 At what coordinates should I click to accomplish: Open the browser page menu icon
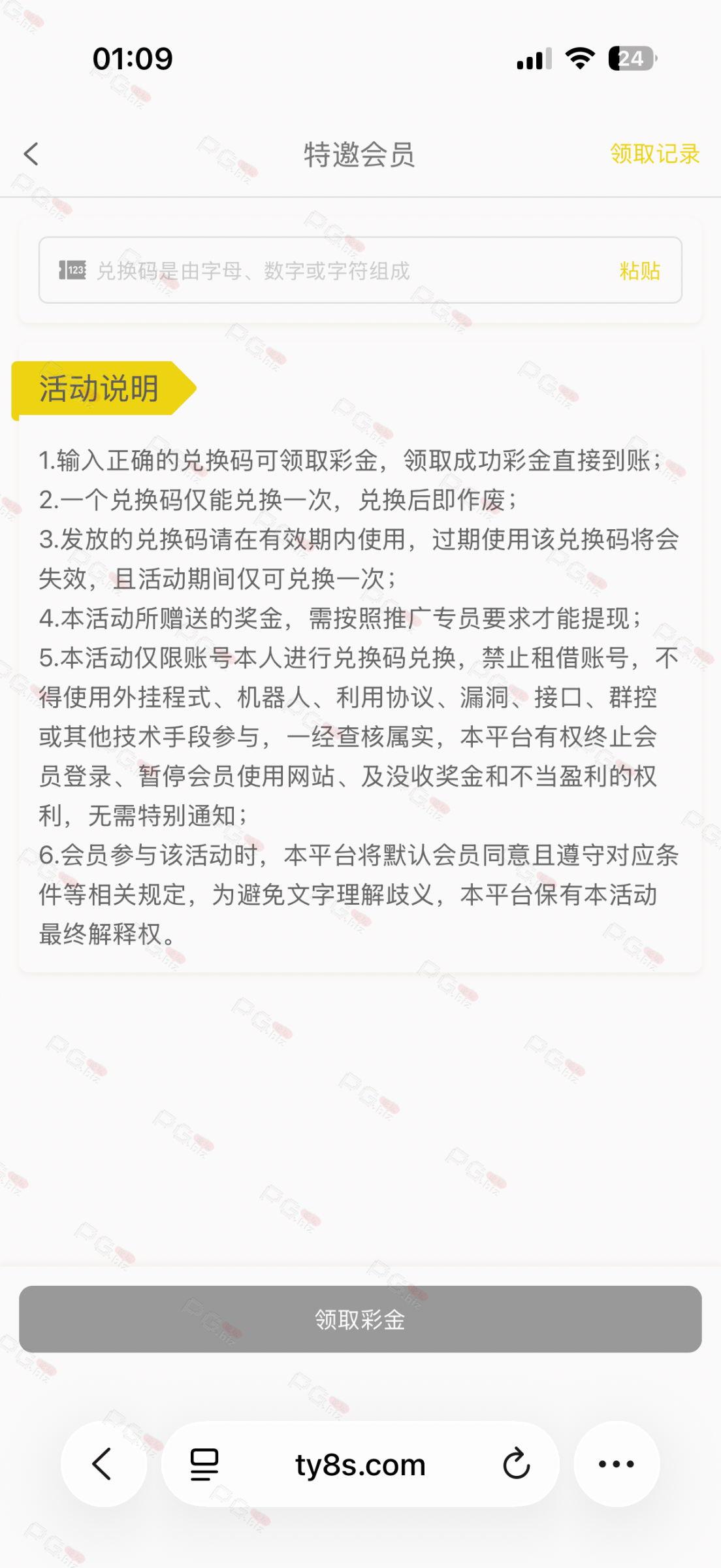pyautogui.click(x=204, y=1464)
